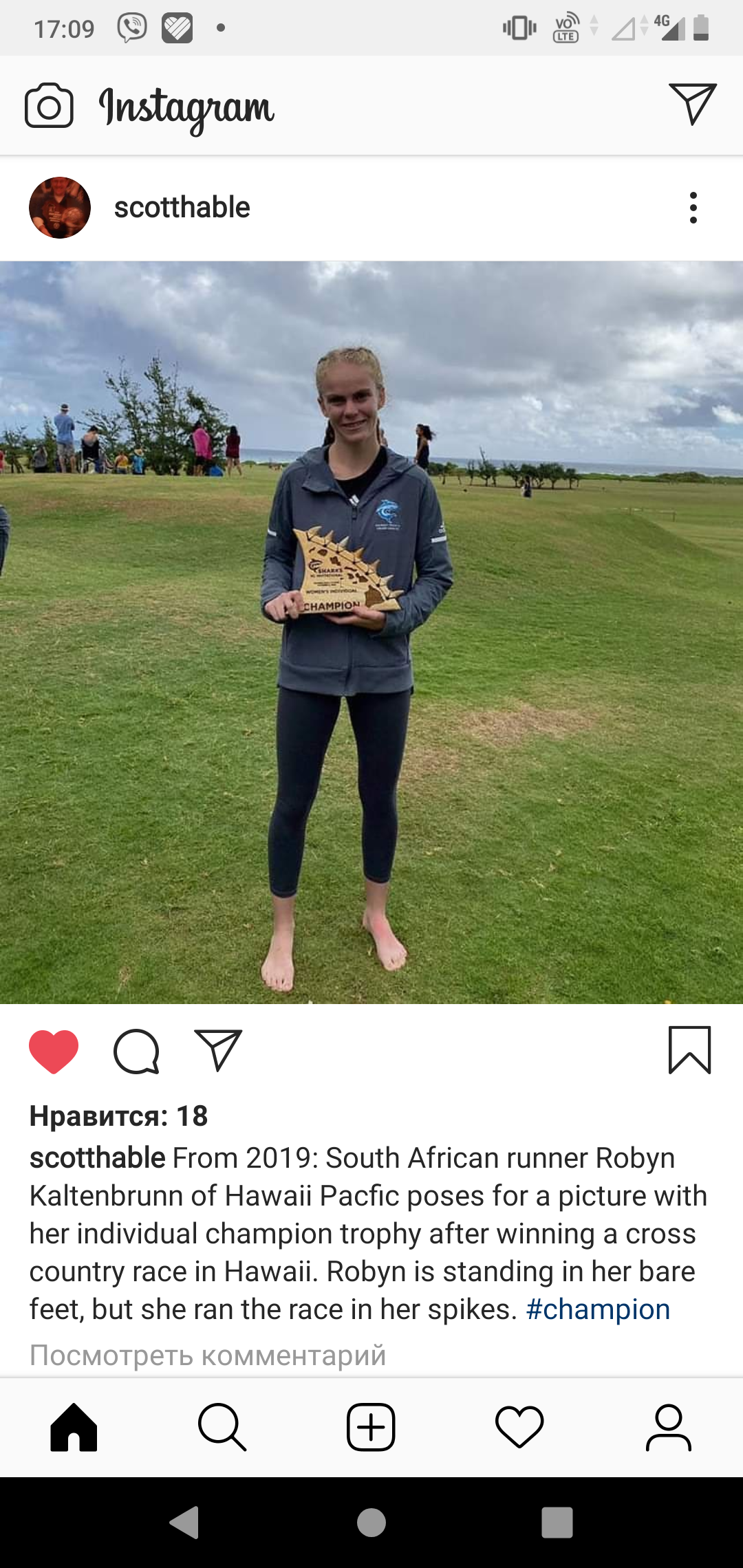The width and height of the screenshot is (743, 1568).
Task: Share the post via the send icon
Action: pyautogui.click(x=218, y=1050)
